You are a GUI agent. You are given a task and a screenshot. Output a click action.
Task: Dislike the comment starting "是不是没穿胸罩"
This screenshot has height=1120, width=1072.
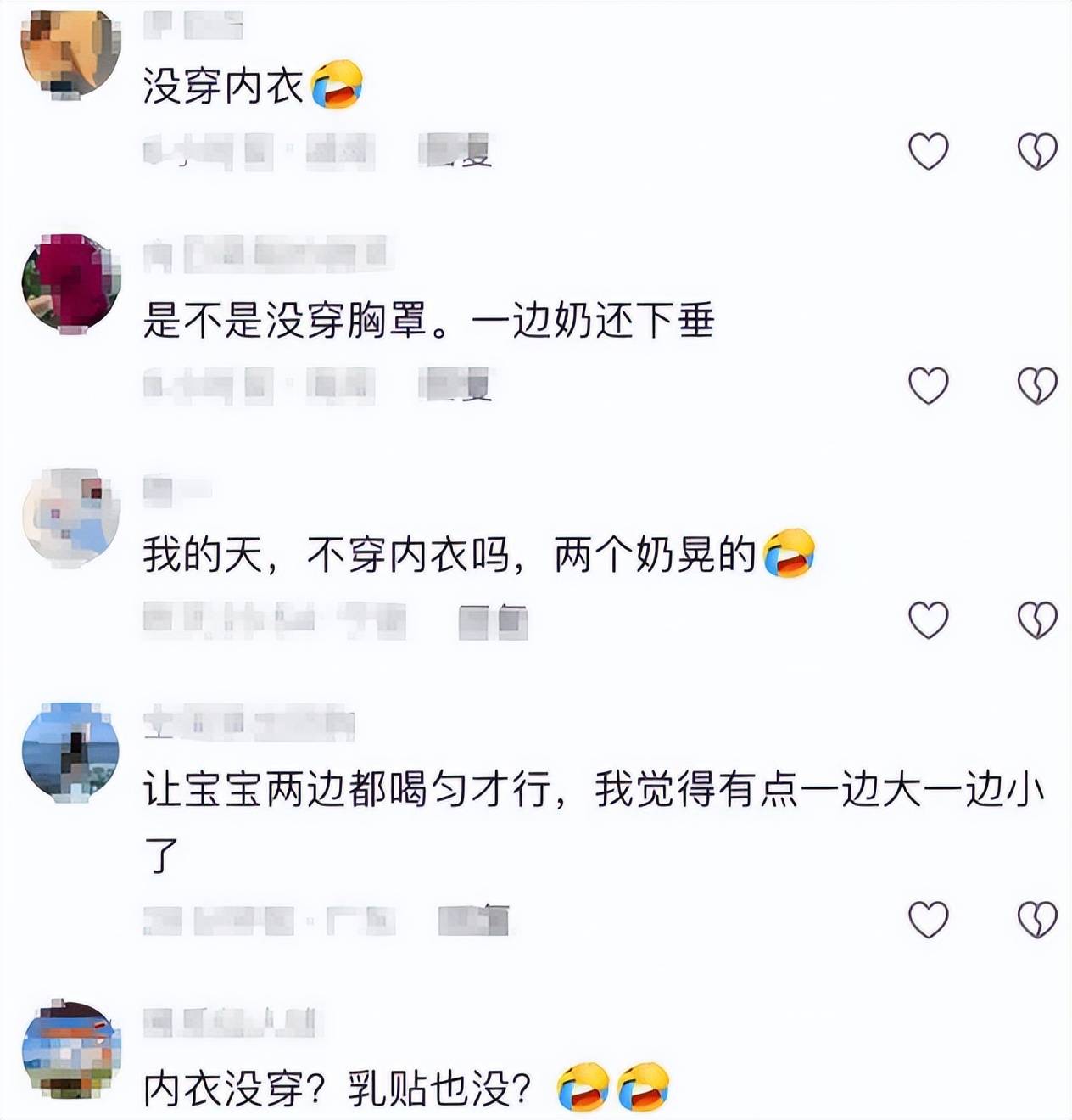(1036, 386)
